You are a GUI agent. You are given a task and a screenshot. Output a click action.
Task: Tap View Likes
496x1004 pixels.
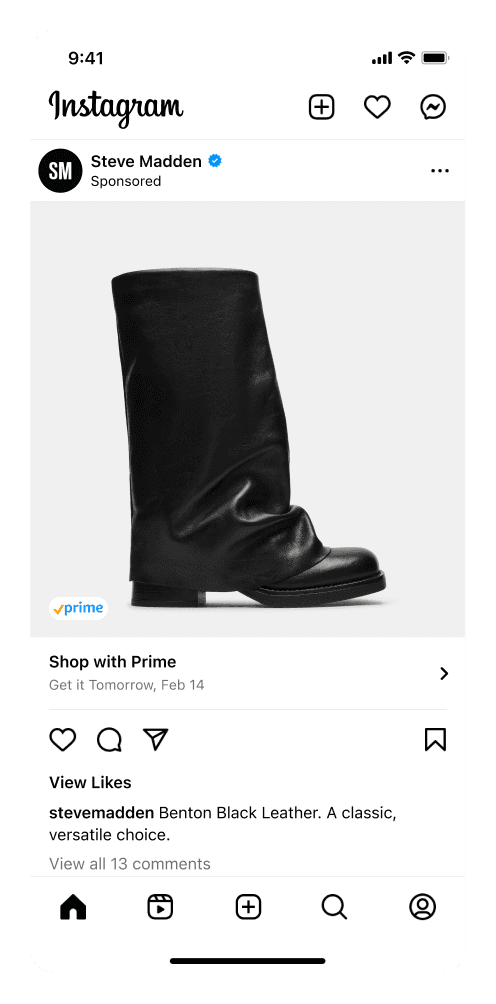90,782
